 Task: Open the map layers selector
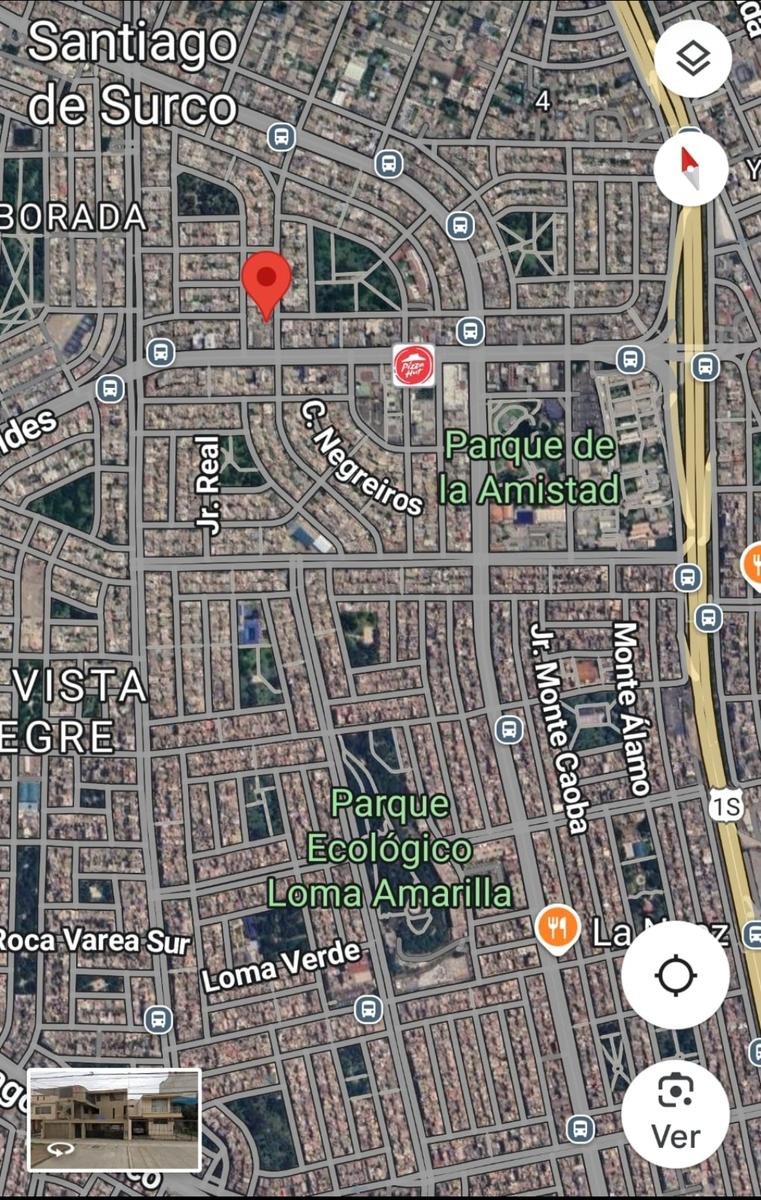click(x=692, y=59)
